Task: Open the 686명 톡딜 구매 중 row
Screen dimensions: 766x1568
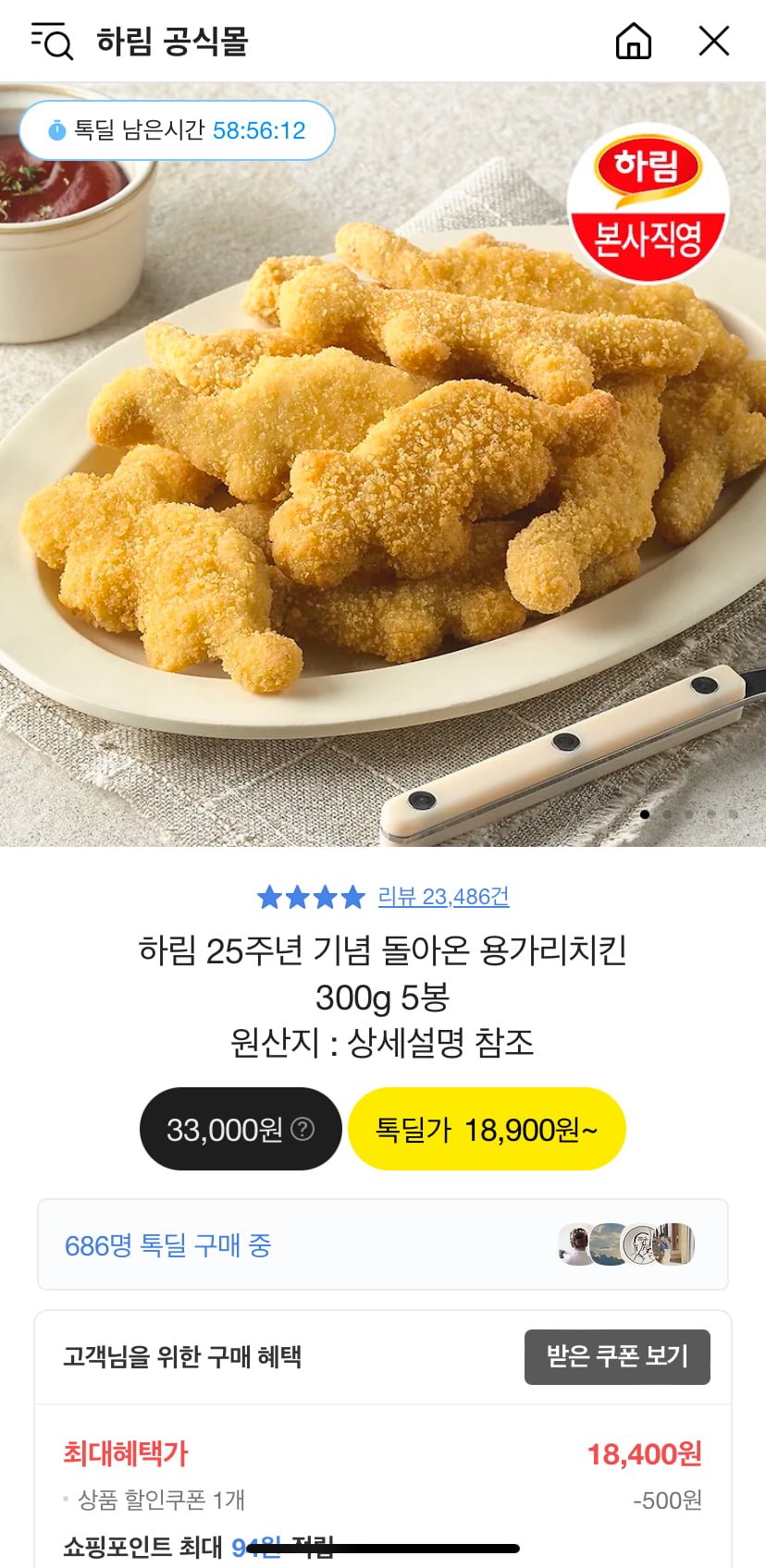Action: tap(382, 1244)
